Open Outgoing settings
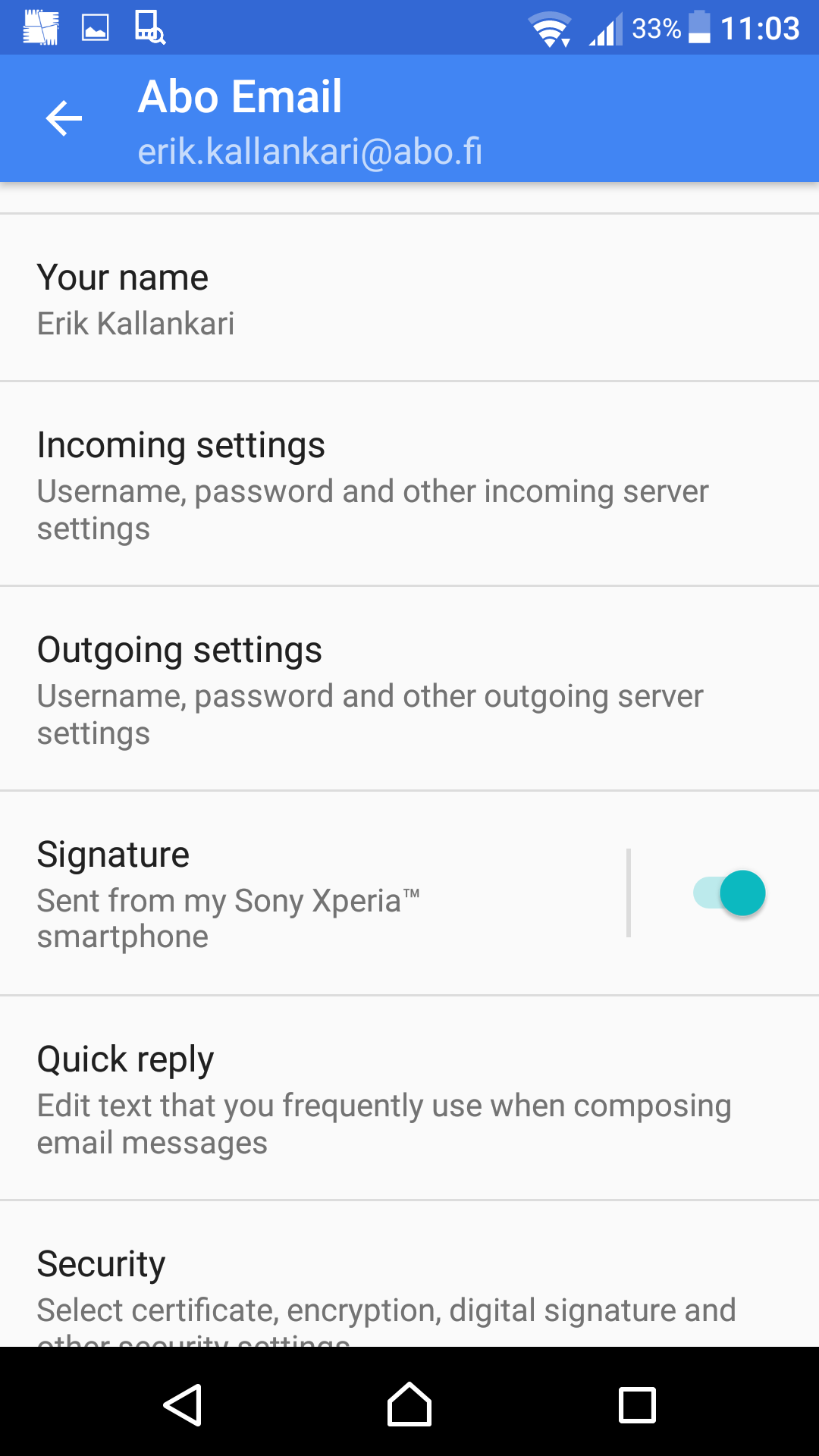Screen dimensions: 819x1456 click(x=409, y=689)
